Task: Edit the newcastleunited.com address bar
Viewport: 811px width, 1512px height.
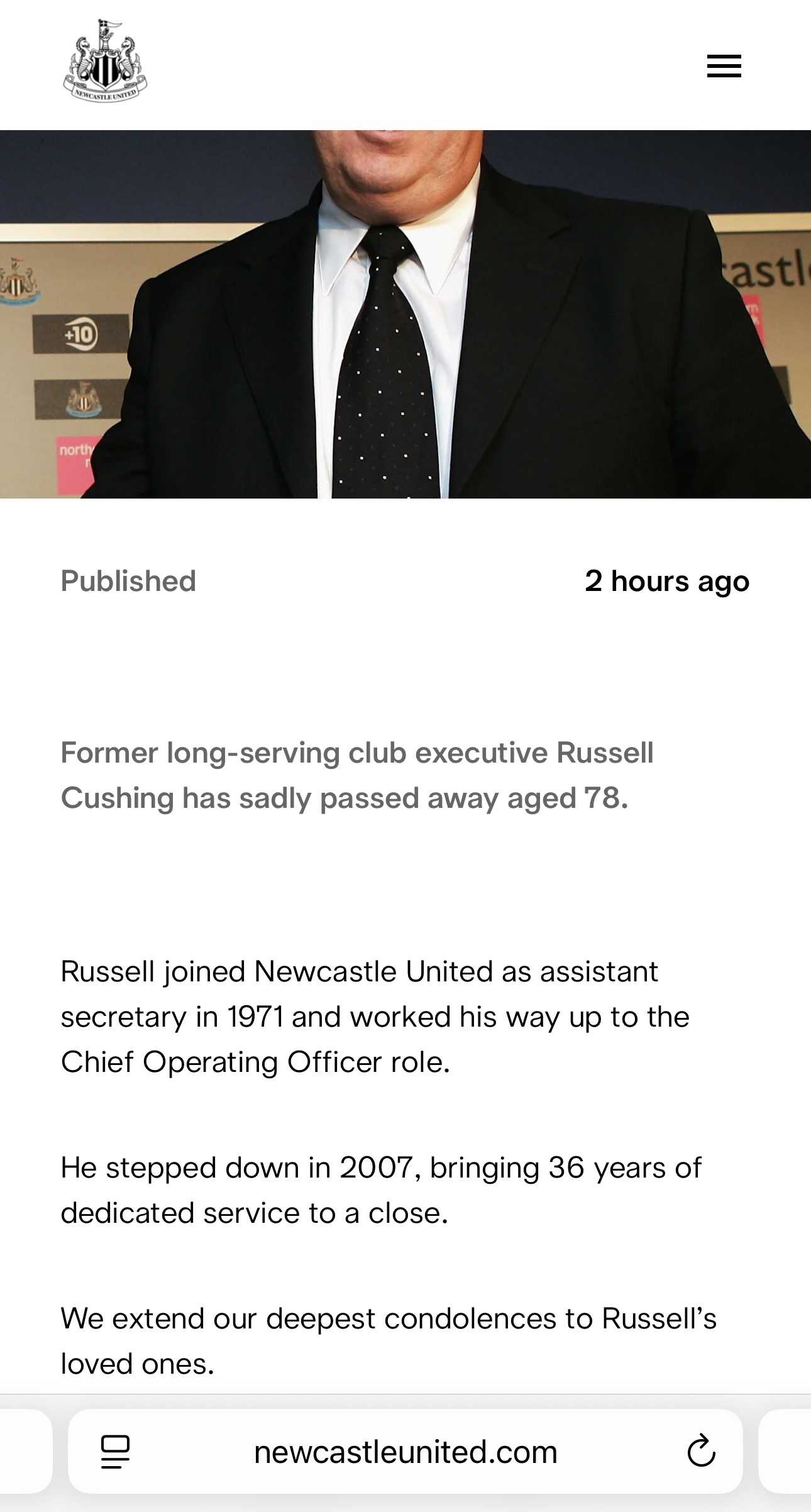Action: pos(405,1452)
